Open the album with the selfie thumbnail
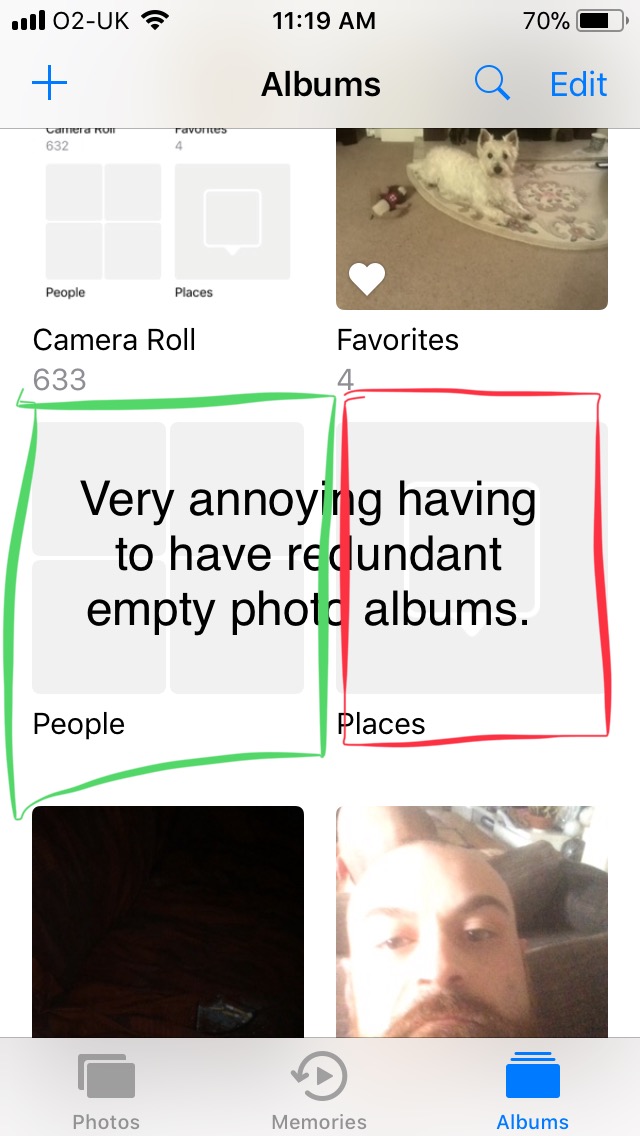This screenshot has width=640, height=1136. (x=471, y=920)
